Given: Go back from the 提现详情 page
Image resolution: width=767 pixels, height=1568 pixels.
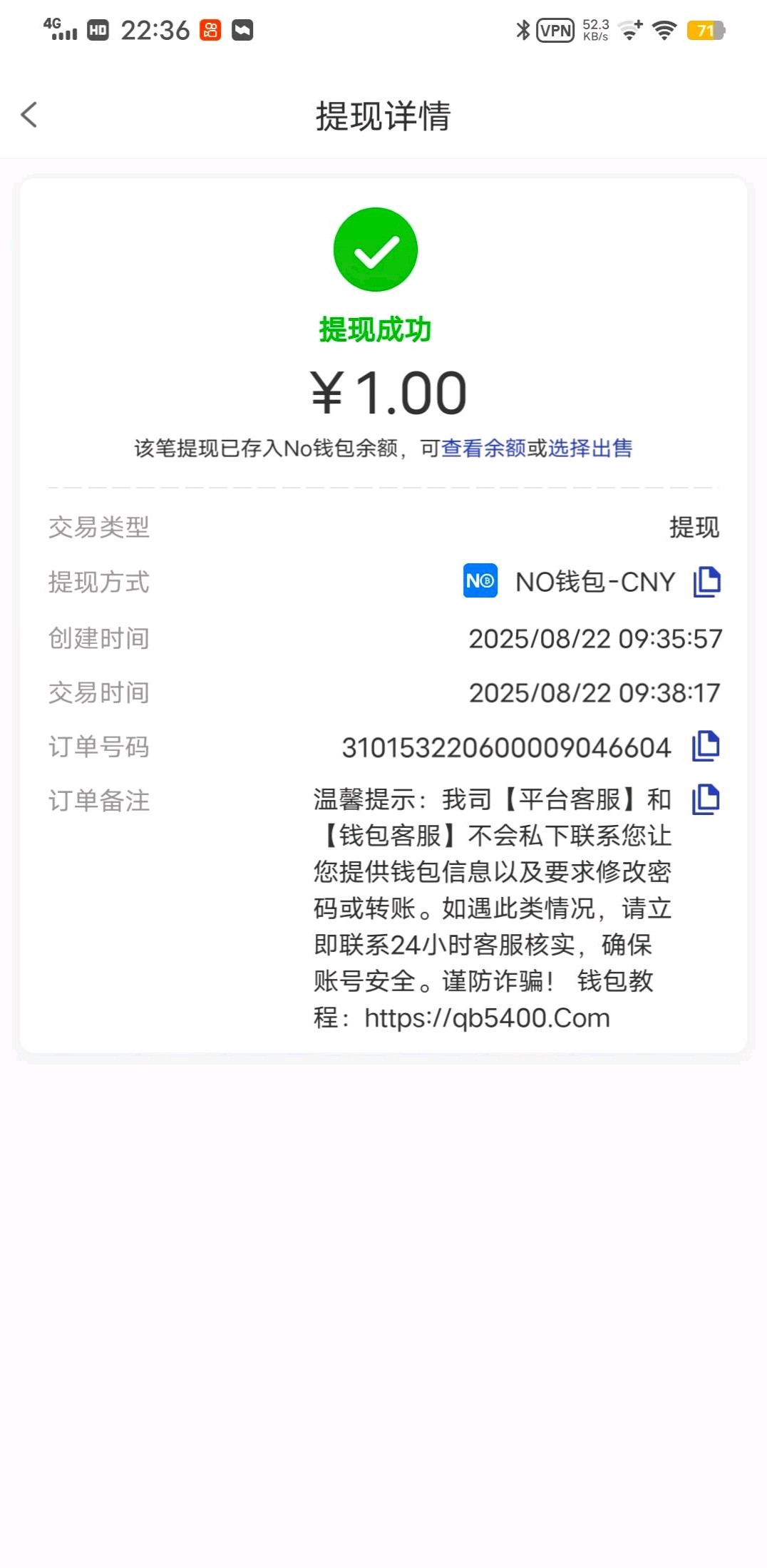Looking at the screenshot, I should 29,115.
